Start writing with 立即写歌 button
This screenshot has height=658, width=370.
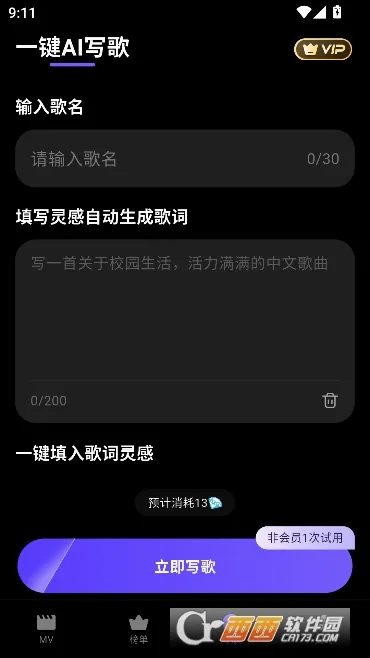pyautogui.click(x=185, y=566)
